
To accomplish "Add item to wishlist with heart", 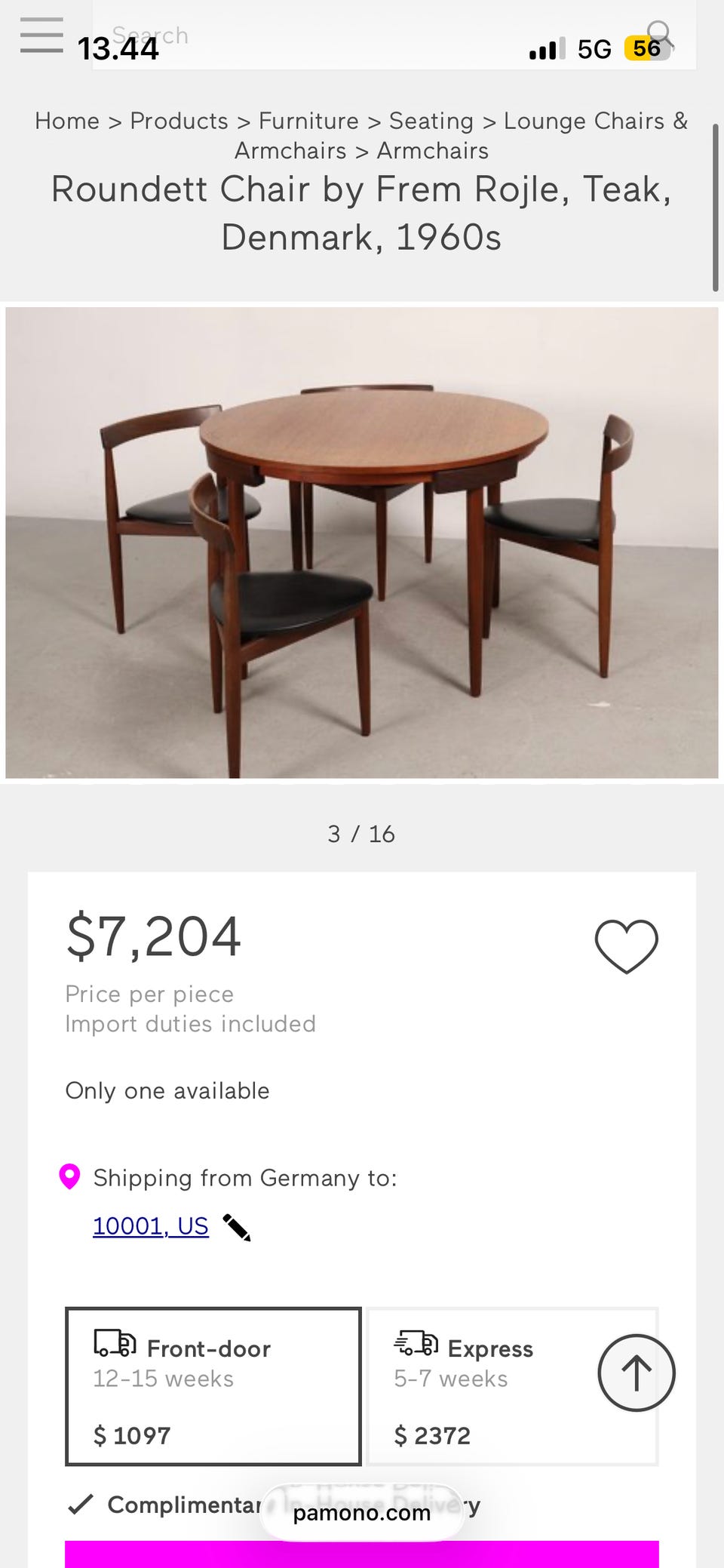I will pos(626,945).
